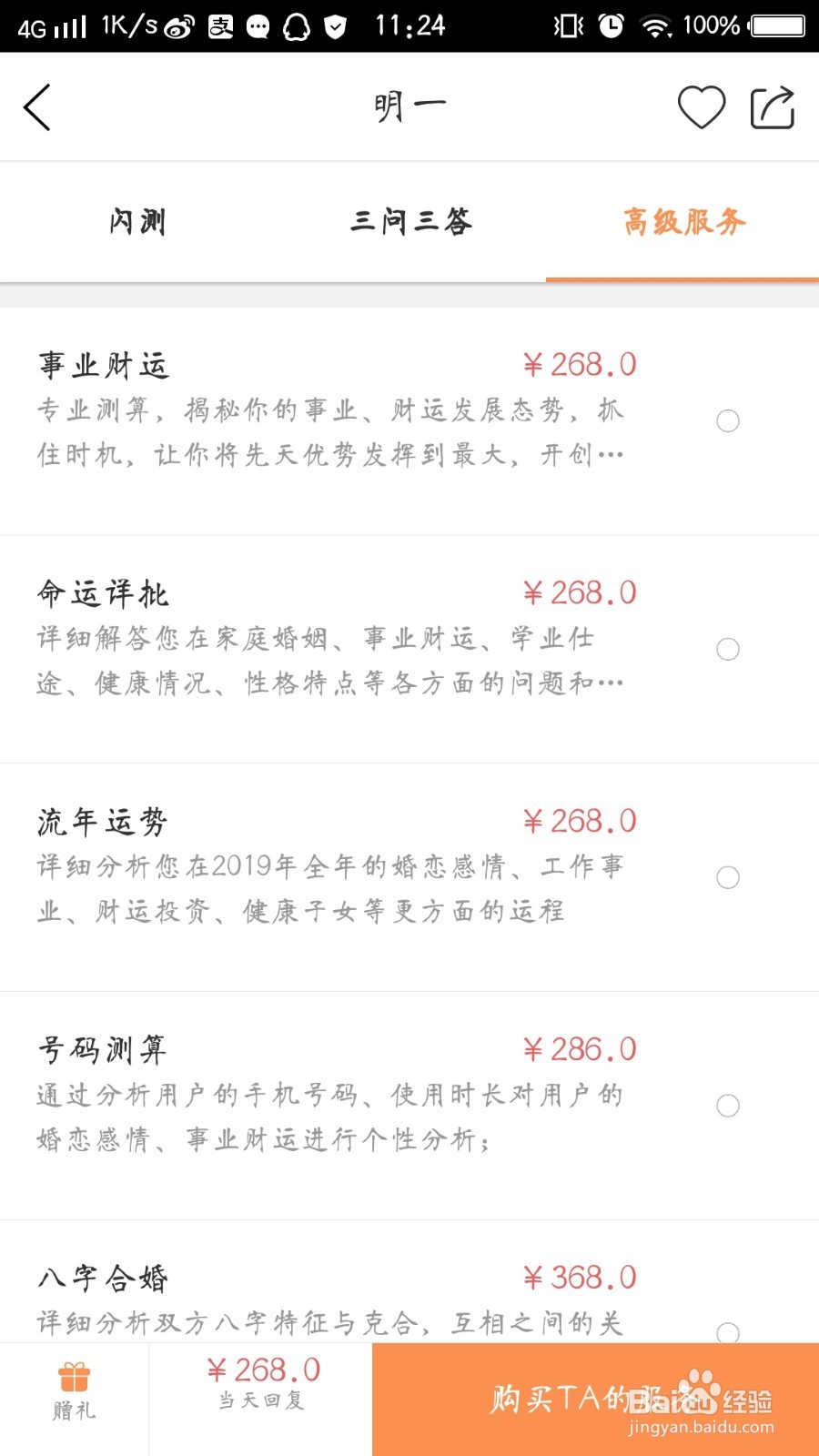
Task: Pick the 号码测算 service radio button
Action: pyautogui.click(x=728, y=1106)
